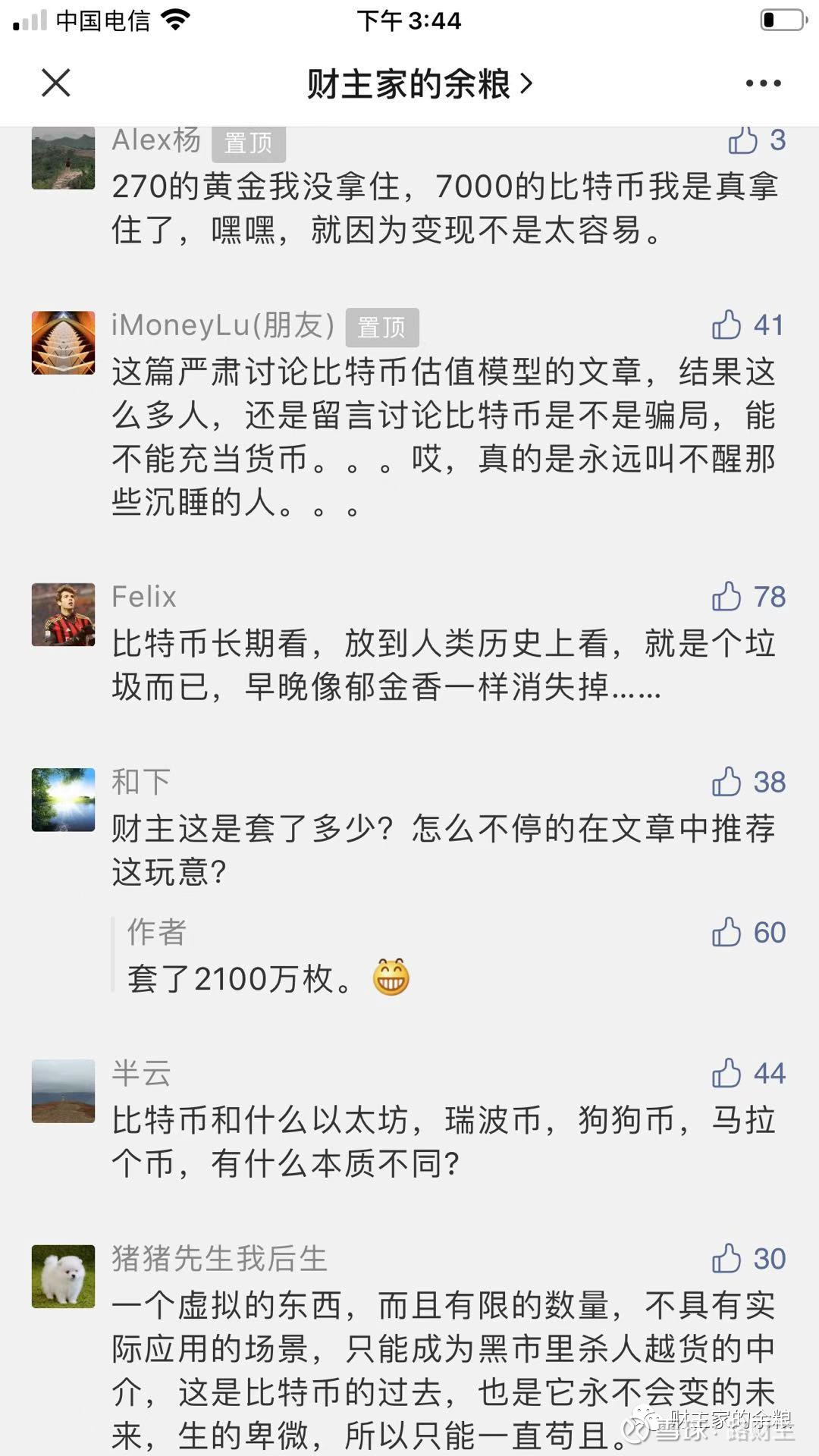Open the more options (...) menu
The width and height of the screenshot is (819, 1456).
point(762,83)
